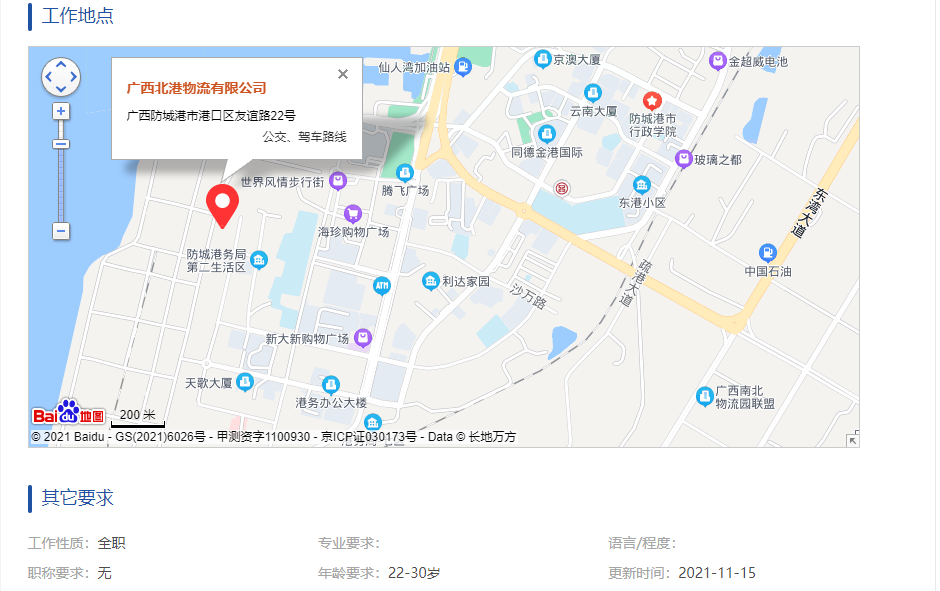Open 公交、驾车路线 route directions link
Screen dimensions: 940x591
pyautogui.click(x=305, y=137)
